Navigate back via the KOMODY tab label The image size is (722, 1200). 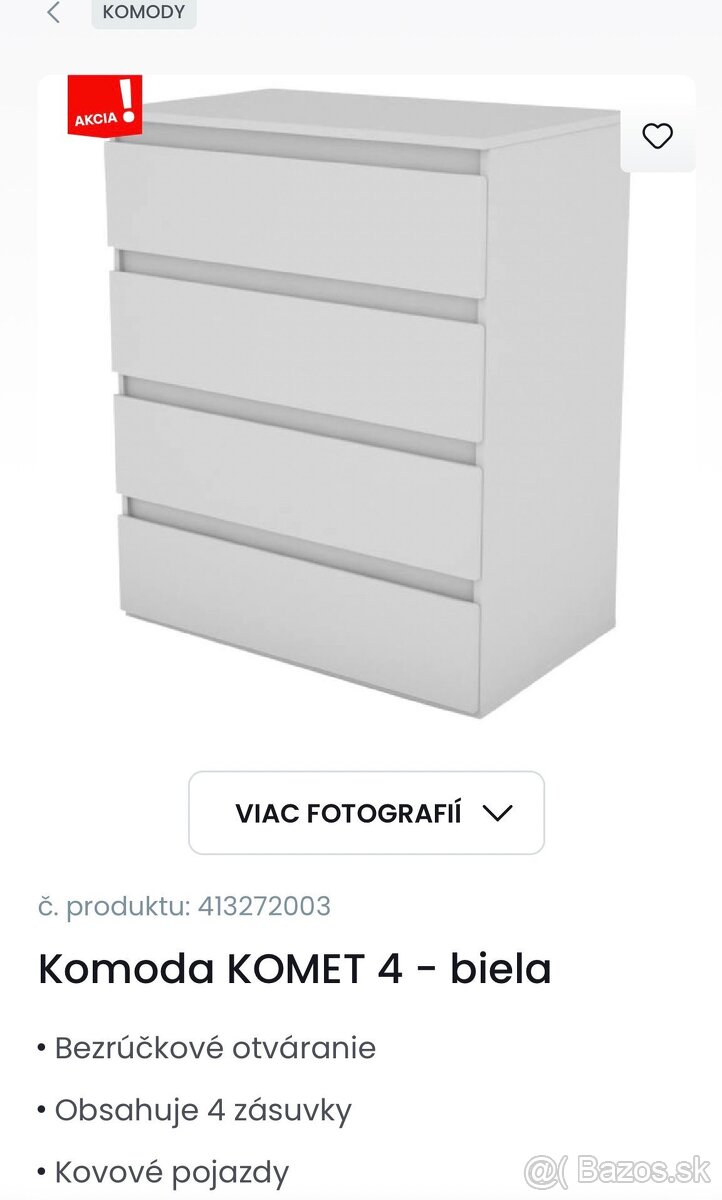(x=144, y=13)
